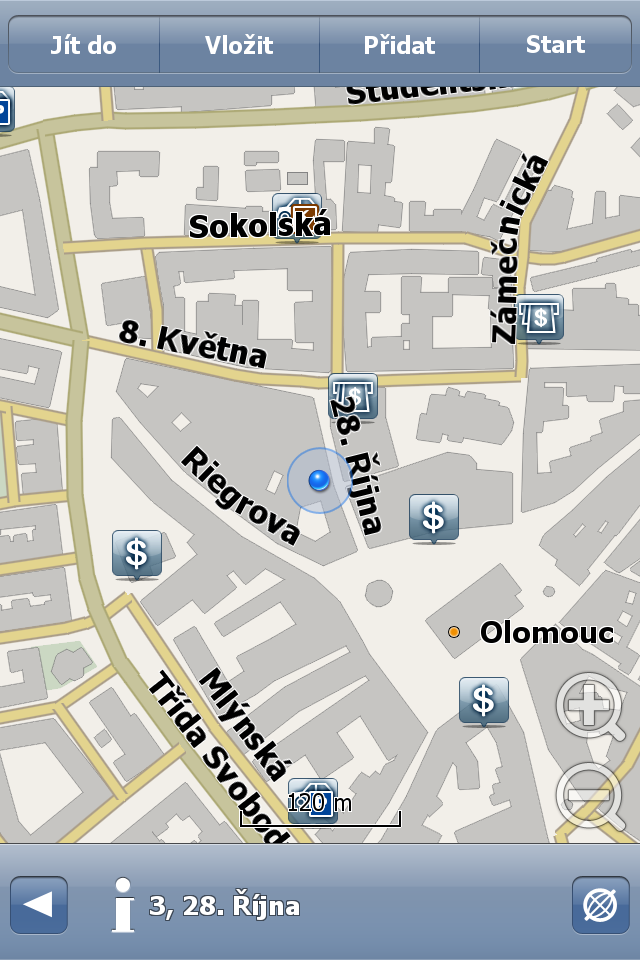Select the ATM marker at 8. Května
Viewport: 640px width, 960px height.
(x=353, y=396)
